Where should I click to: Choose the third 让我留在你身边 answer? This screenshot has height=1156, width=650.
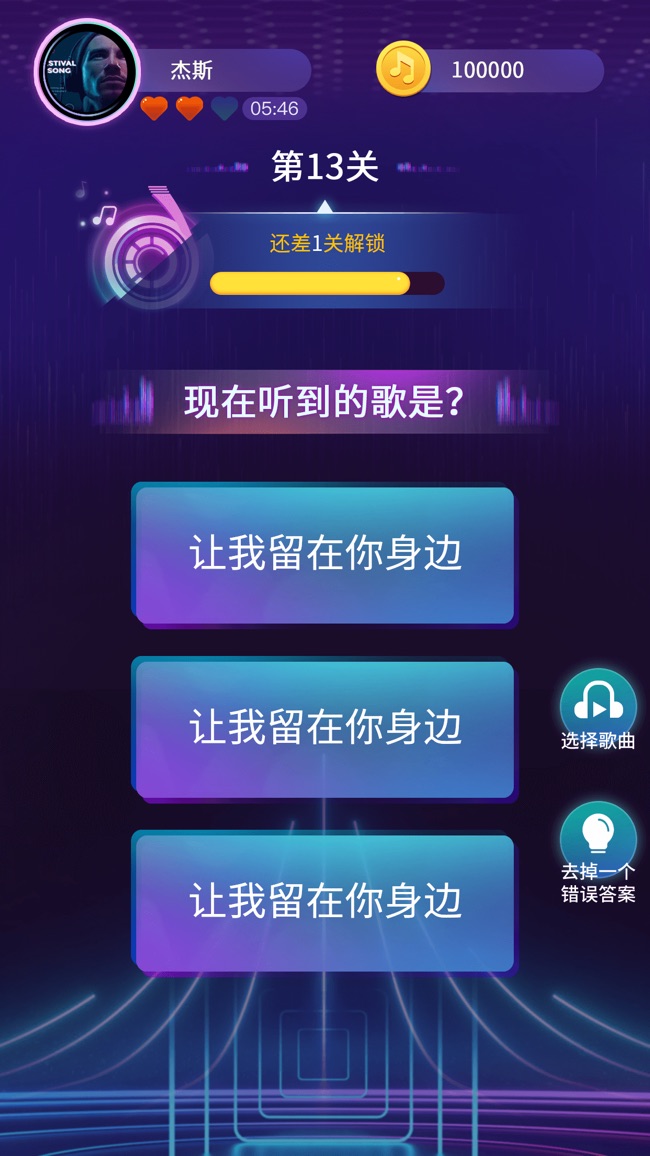[x=325, y=903]
